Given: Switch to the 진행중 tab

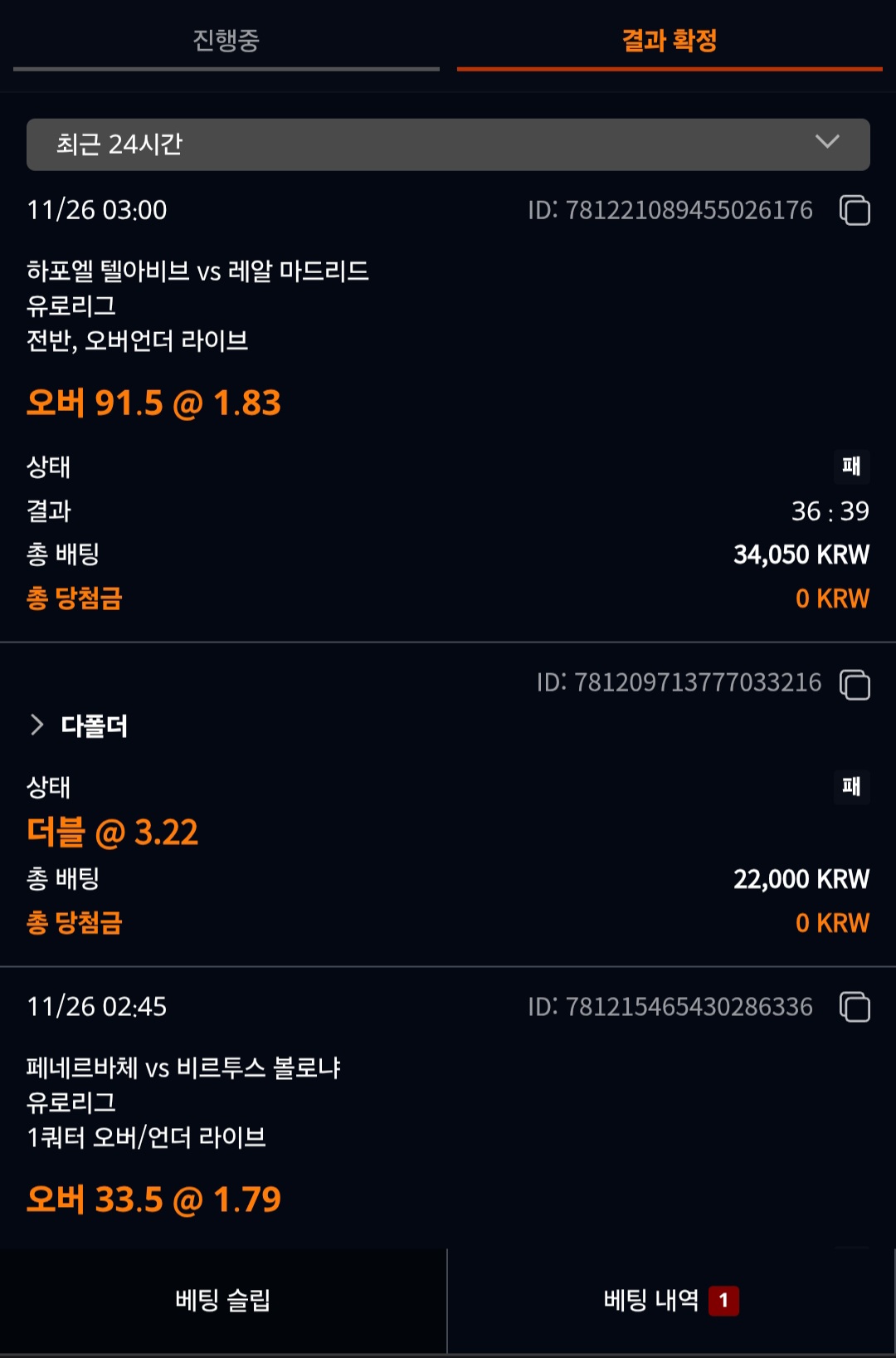Looking at the screenshot, I should pos(226,40).
